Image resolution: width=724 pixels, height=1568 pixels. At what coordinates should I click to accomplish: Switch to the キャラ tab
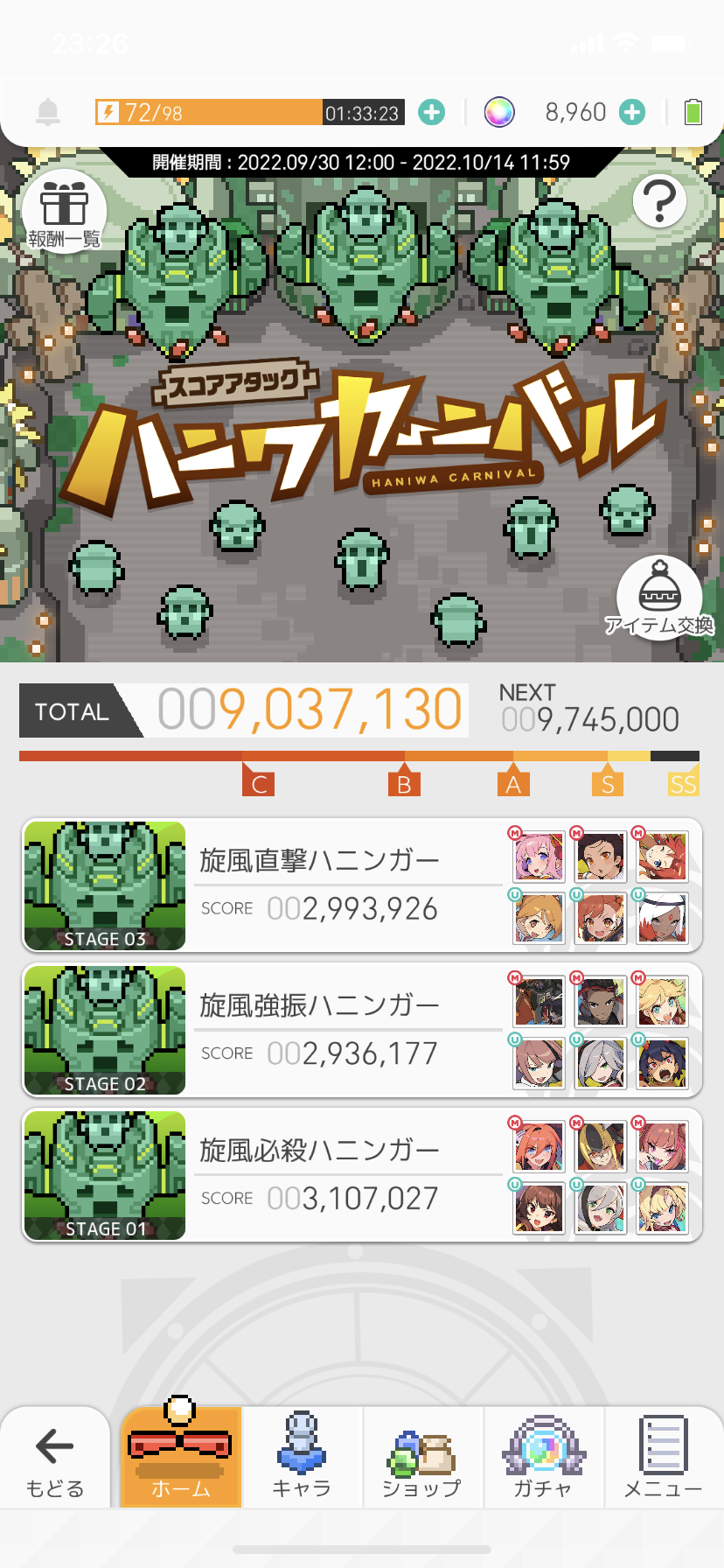point(302,1459)
